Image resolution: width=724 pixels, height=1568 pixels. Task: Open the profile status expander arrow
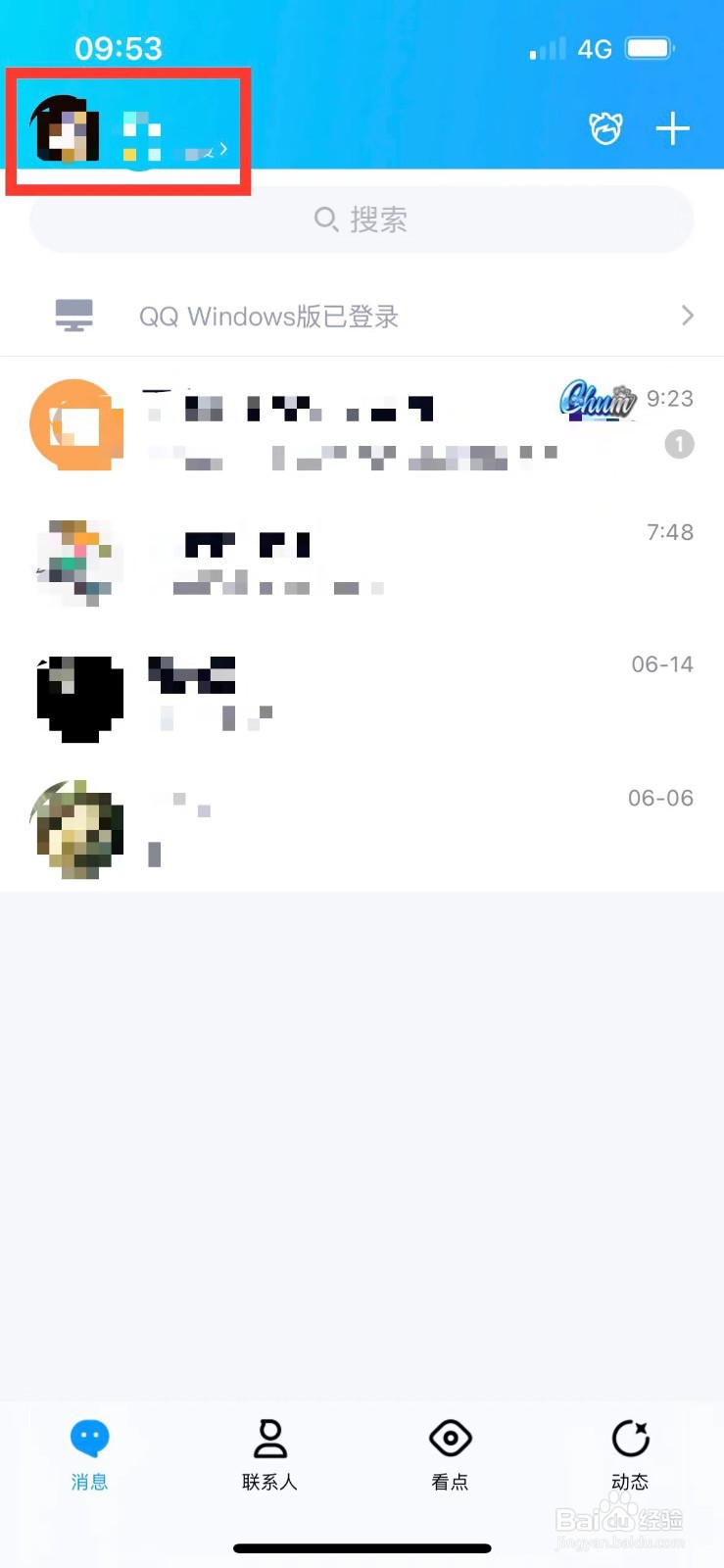(223, 149)
